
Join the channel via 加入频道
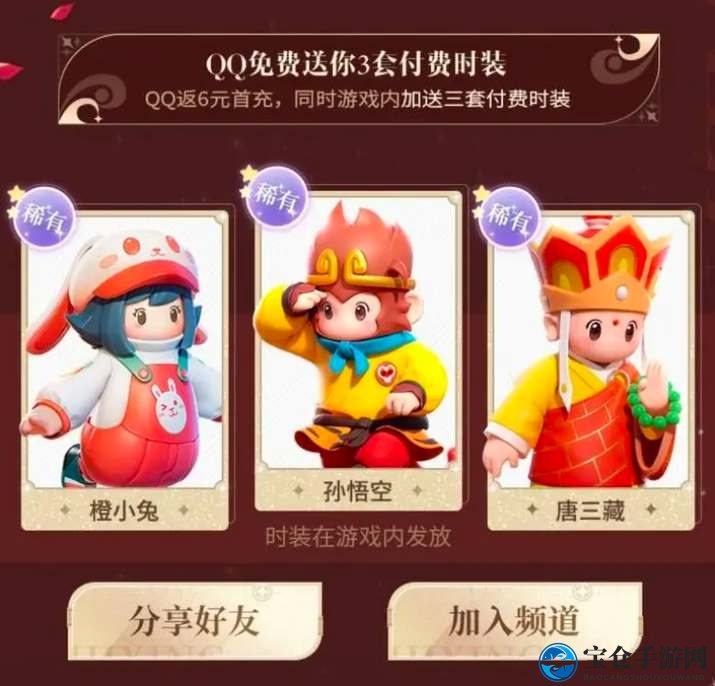pos(513,621)
